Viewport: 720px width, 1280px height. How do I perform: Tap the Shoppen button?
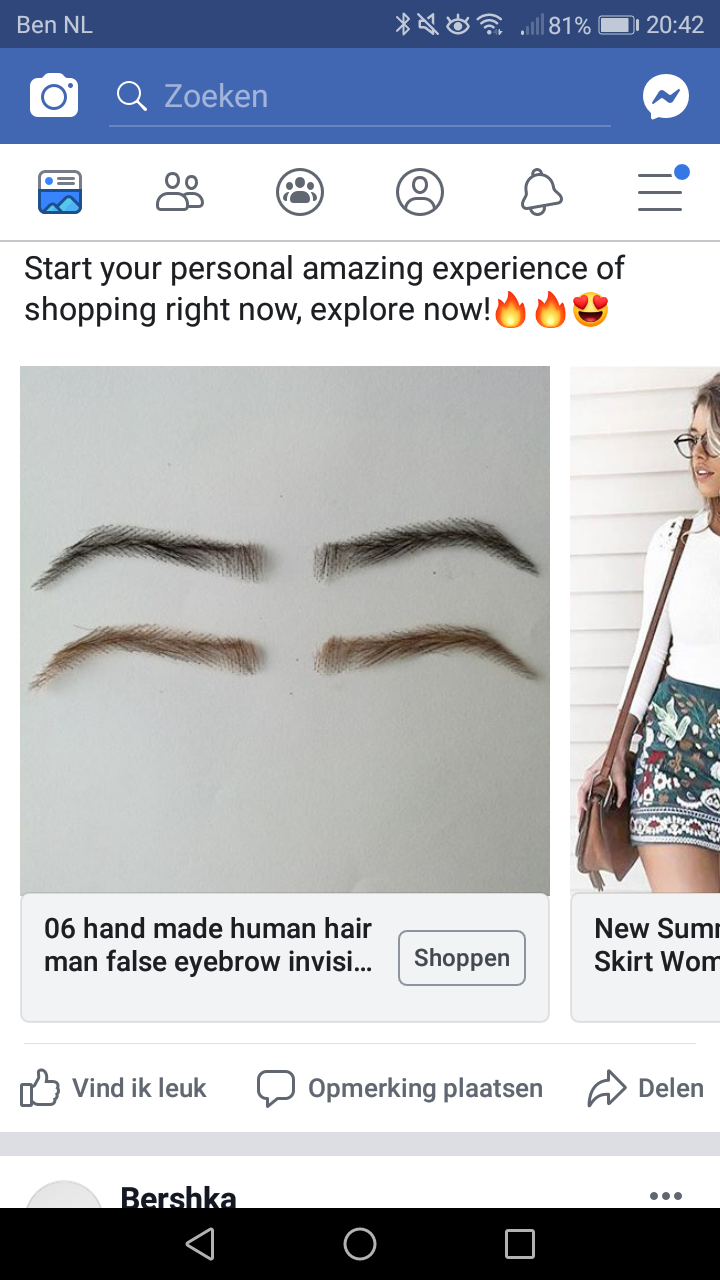[x=462, y=958]
